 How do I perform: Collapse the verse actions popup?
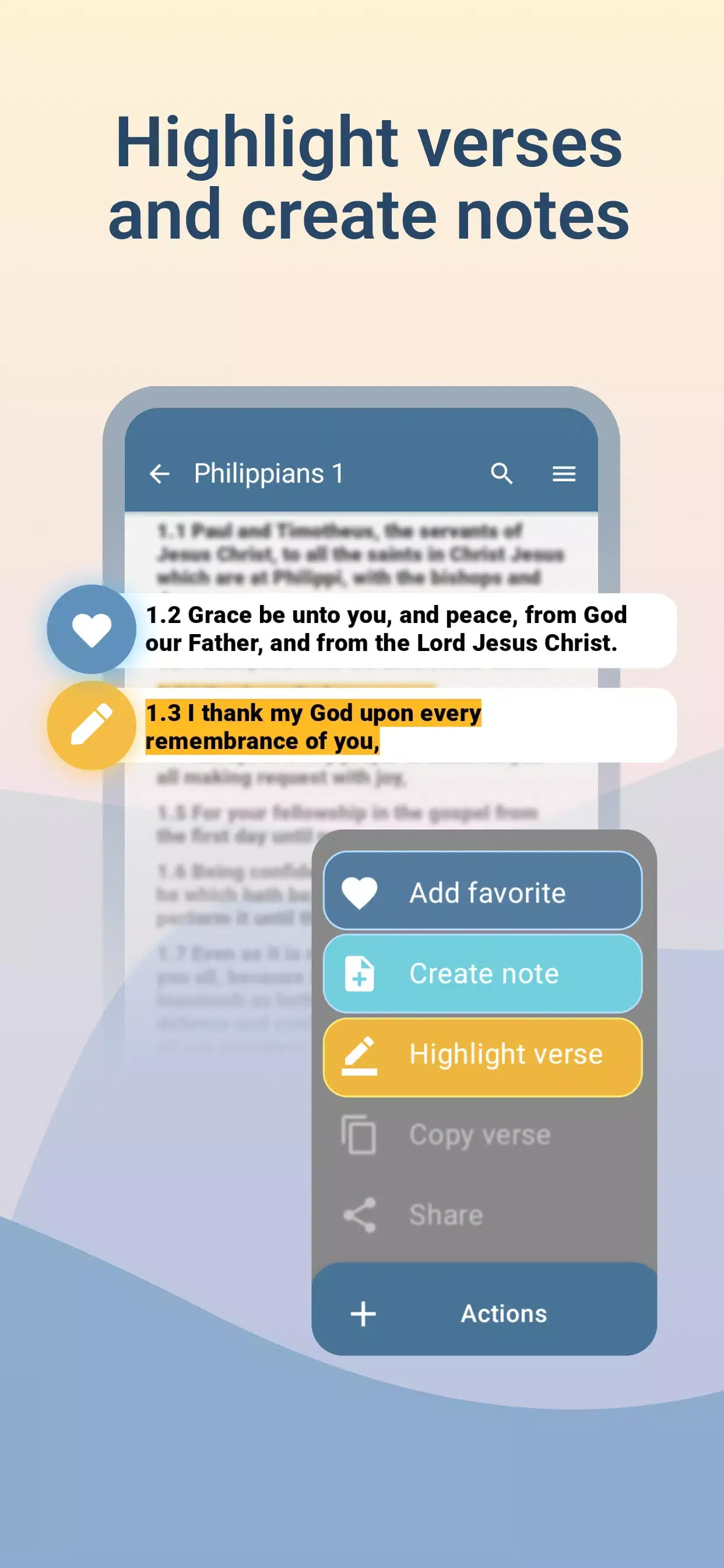[504, 1314]
